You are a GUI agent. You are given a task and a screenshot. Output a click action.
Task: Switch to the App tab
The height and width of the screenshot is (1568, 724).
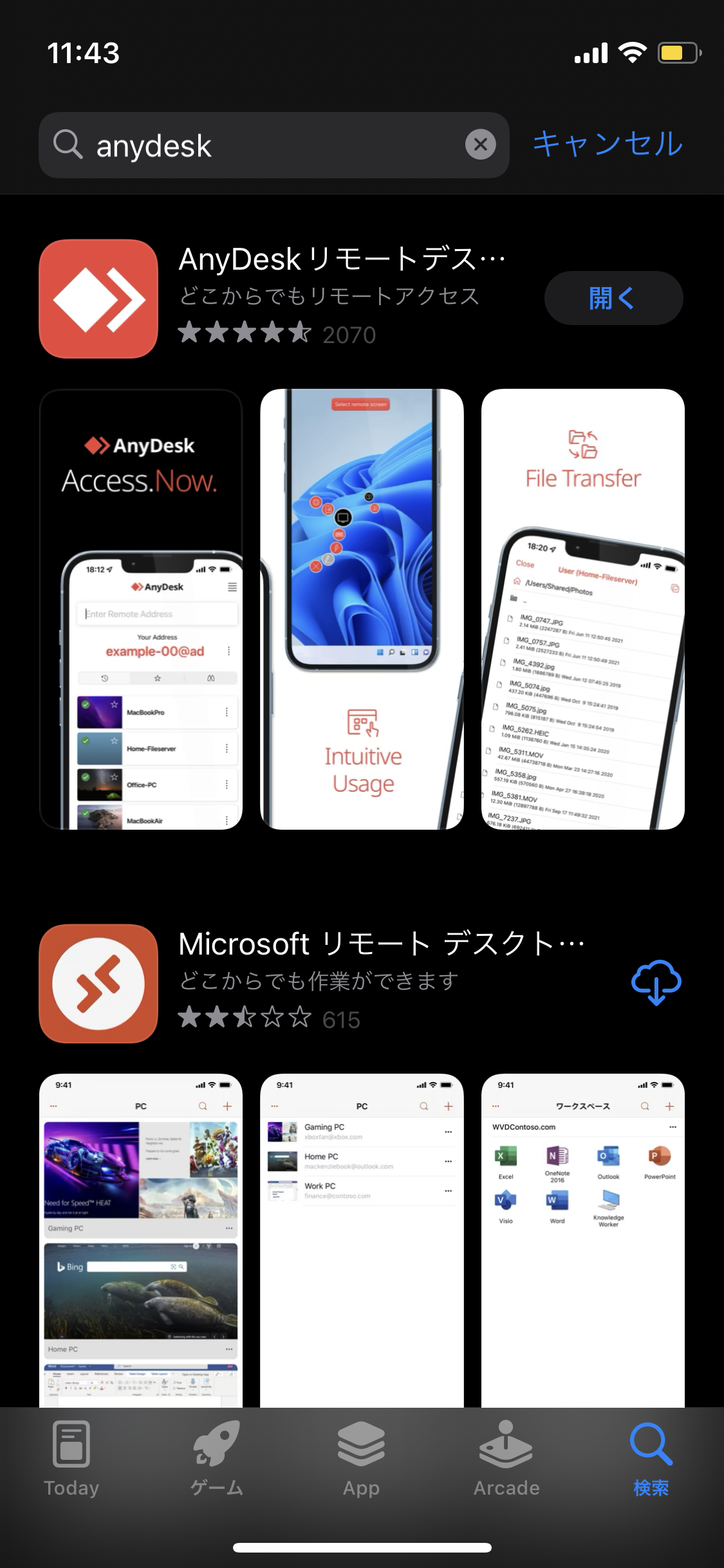[x=361, y=1459]
